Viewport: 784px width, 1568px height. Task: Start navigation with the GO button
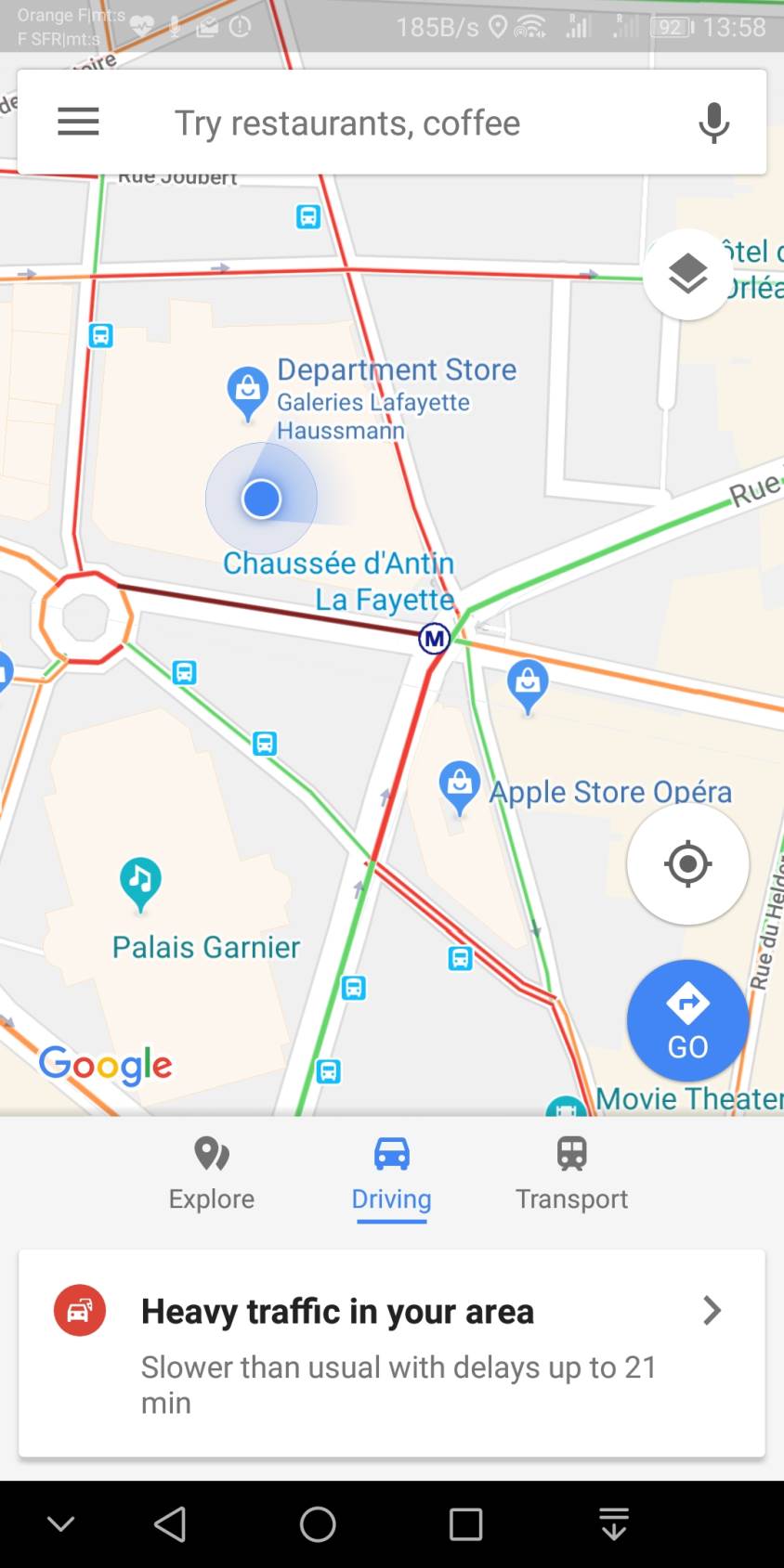tap(686, 1019)
